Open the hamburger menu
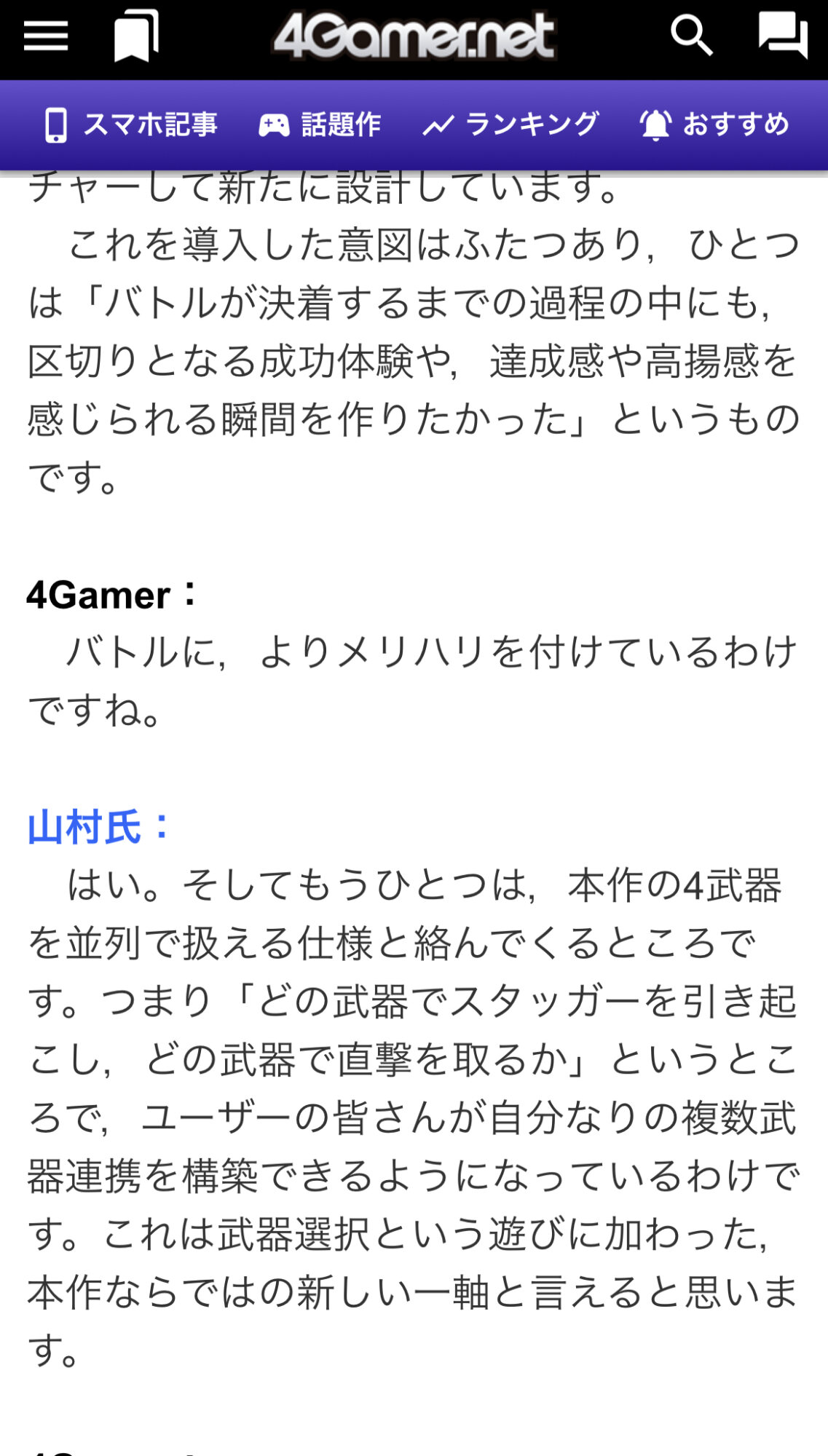The image size is (828, 1456). [45, 36]
